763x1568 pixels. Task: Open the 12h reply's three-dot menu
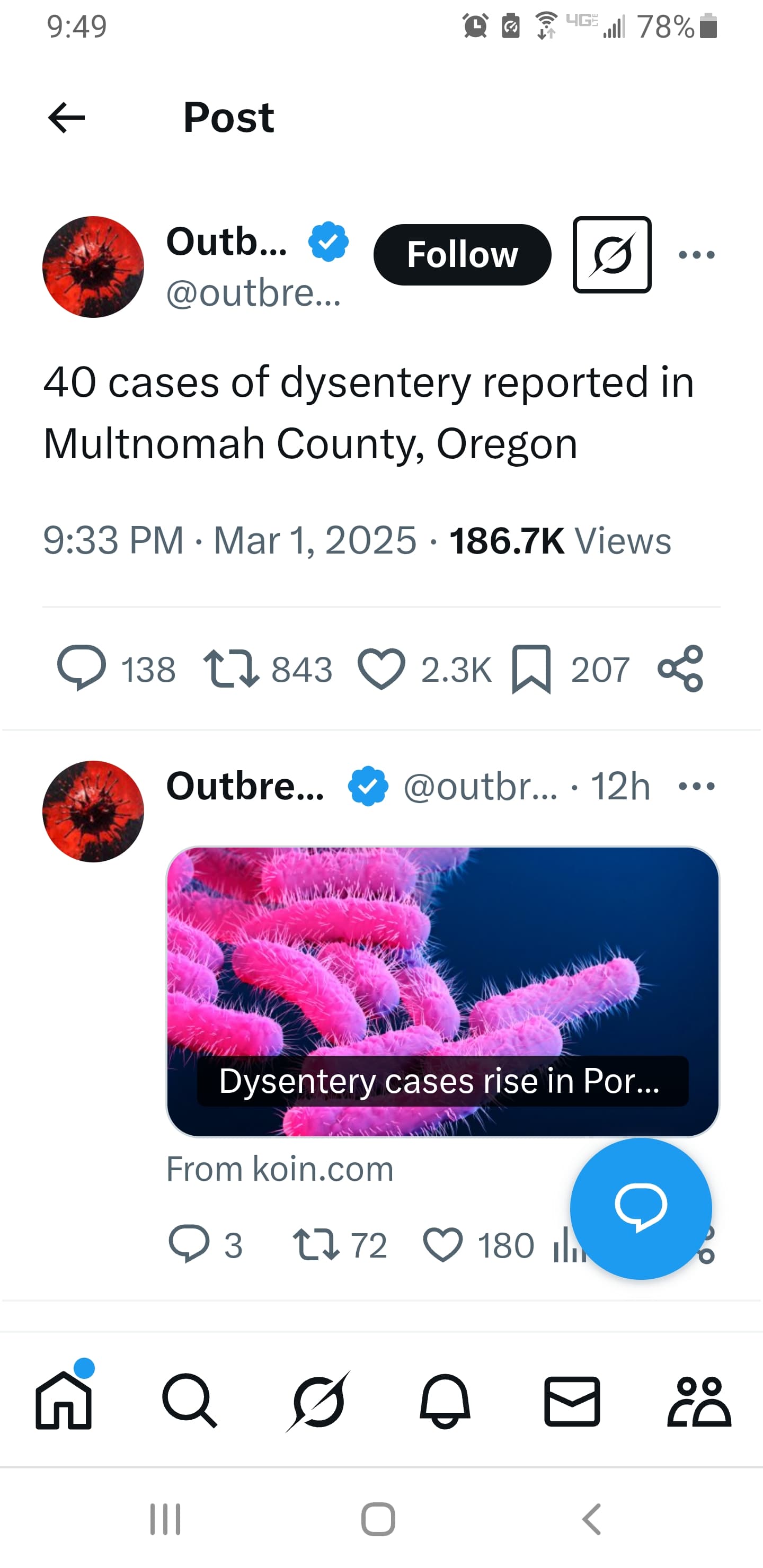click(697, 786)
